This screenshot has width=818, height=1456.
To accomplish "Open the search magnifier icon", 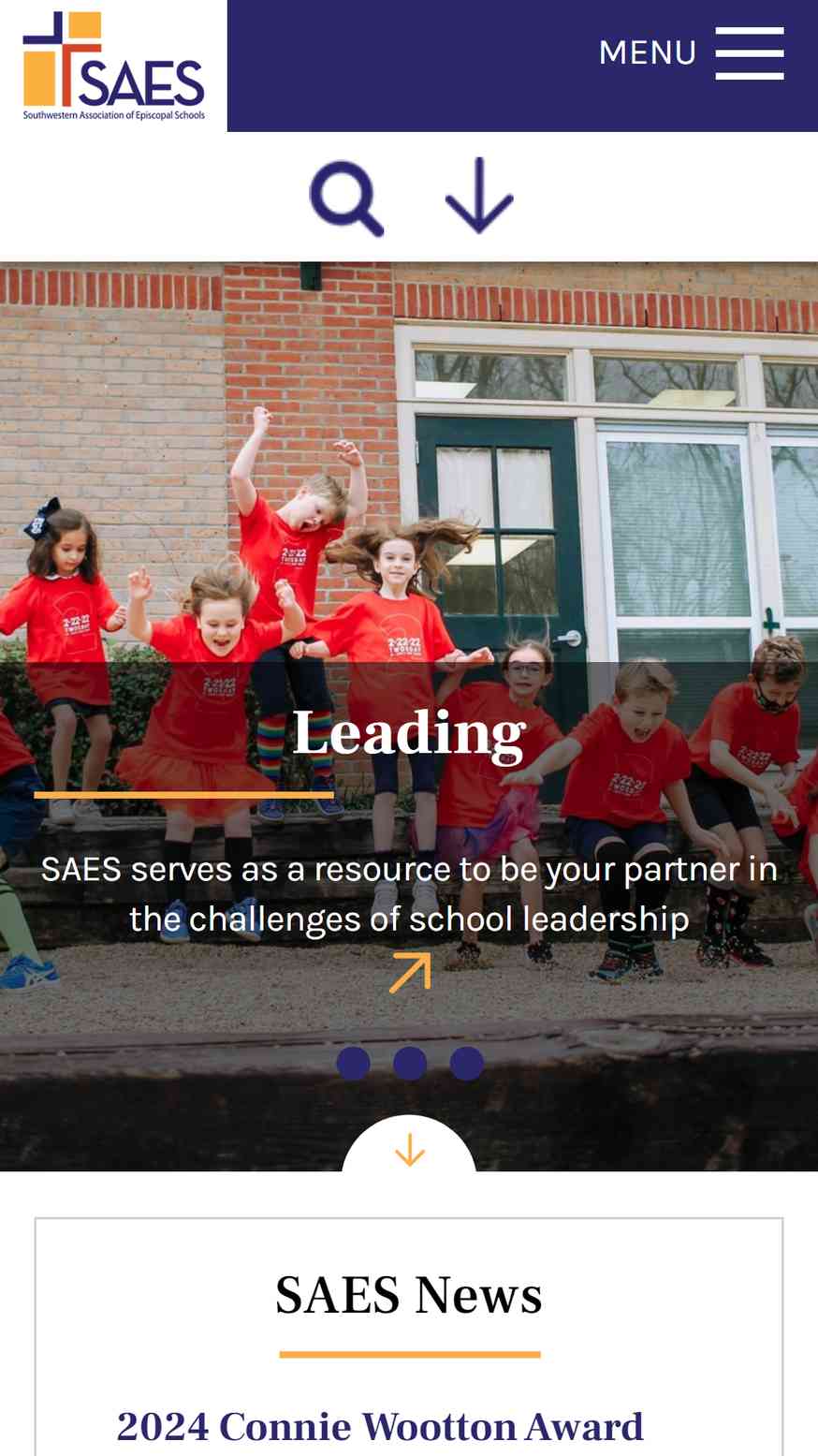I will click(x=347, y=199).
